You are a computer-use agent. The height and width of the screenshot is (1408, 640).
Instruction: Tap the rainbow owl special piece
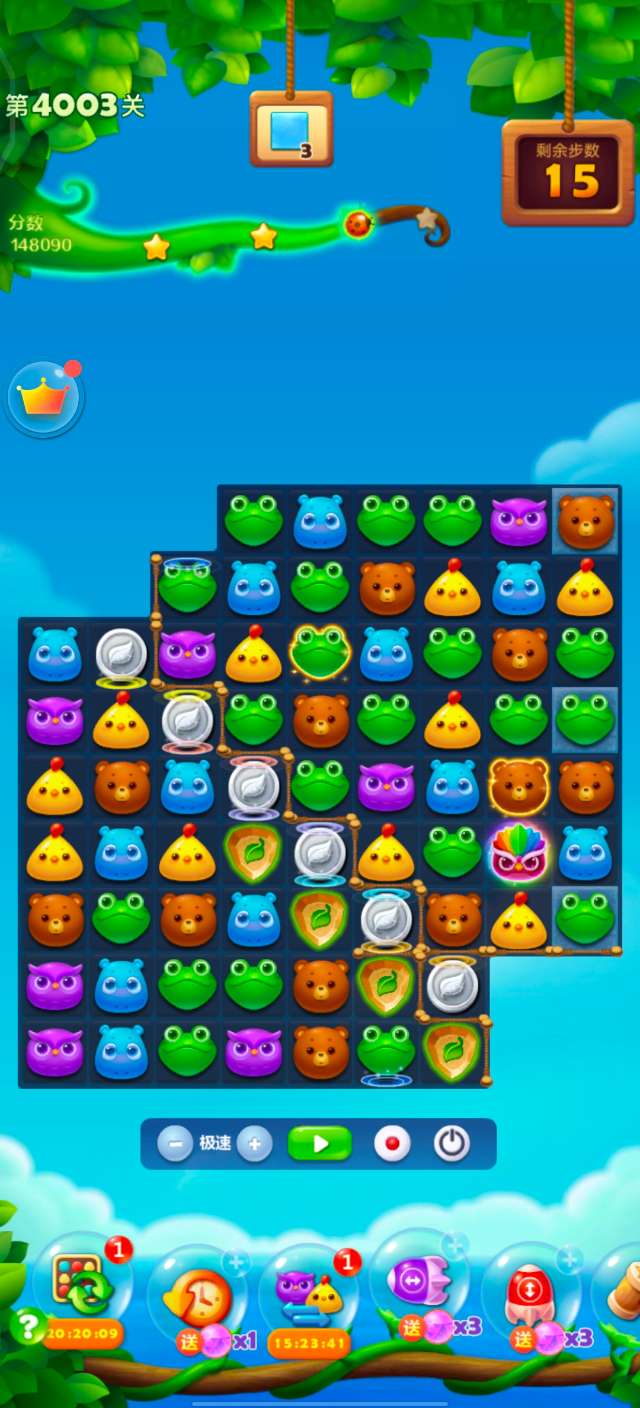tap(518, 853)
